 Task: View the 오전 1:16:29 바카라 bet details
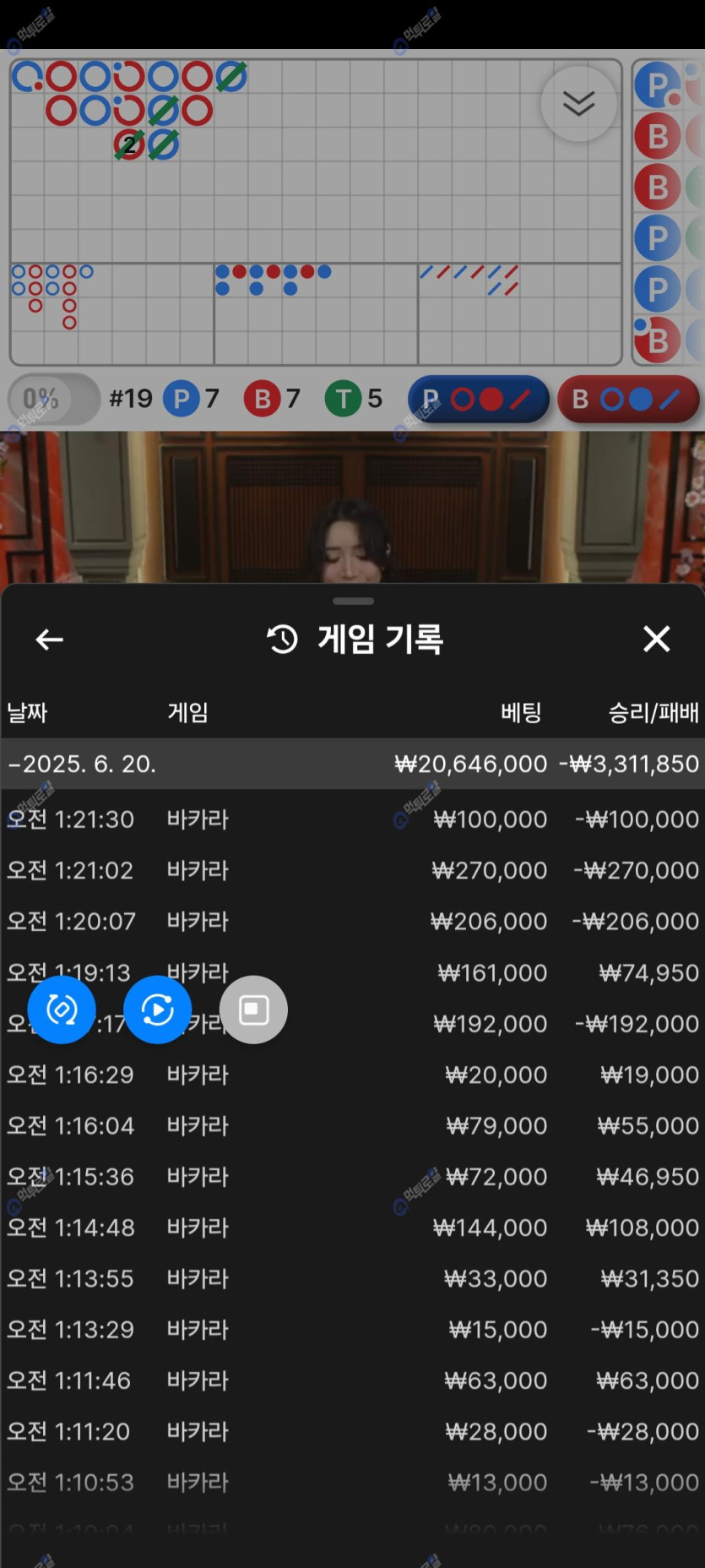(352, 1075)
